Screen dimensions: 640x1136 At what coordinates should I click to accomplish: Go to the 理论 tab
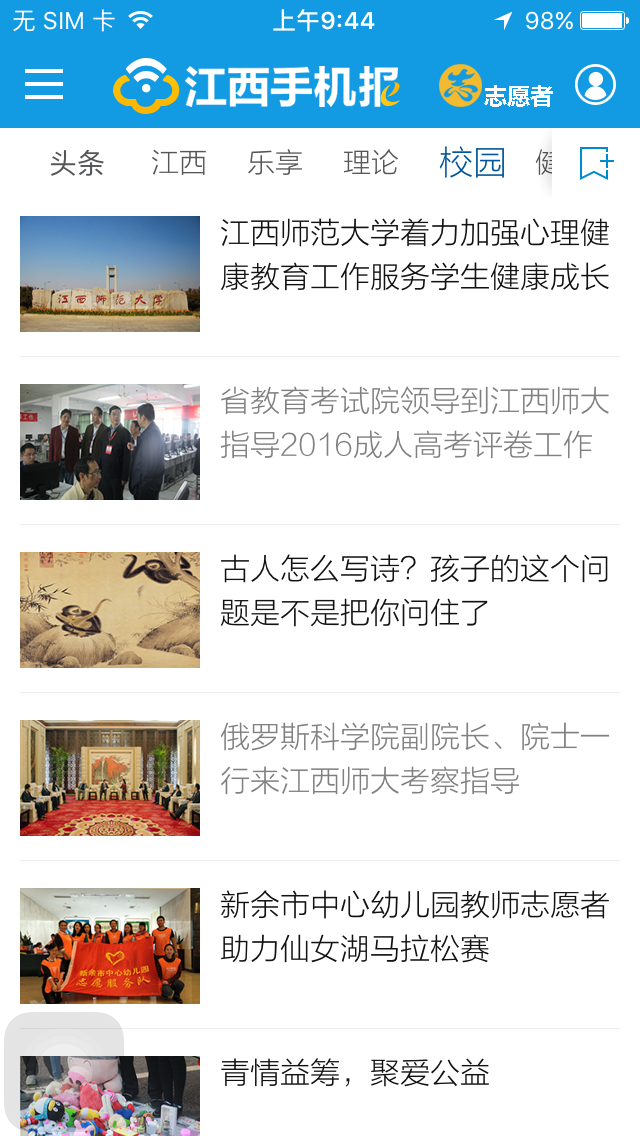[371, 163]
